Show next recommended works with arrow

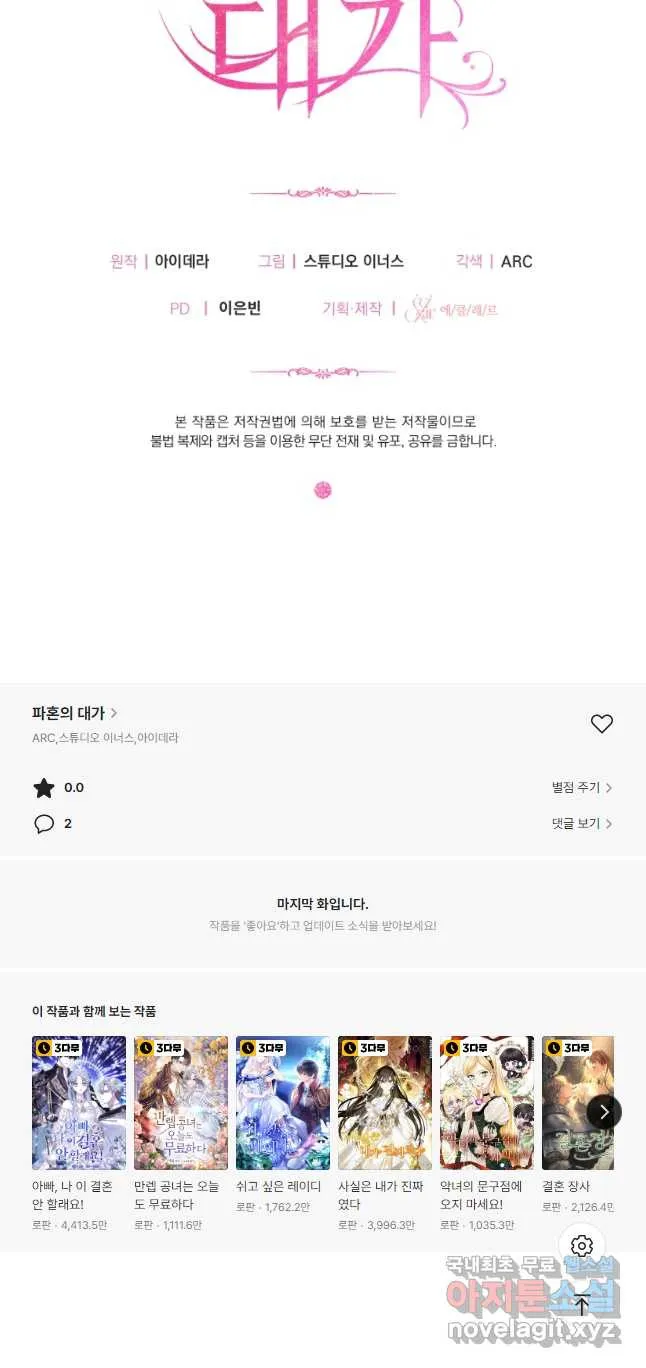coord(604,1112)
